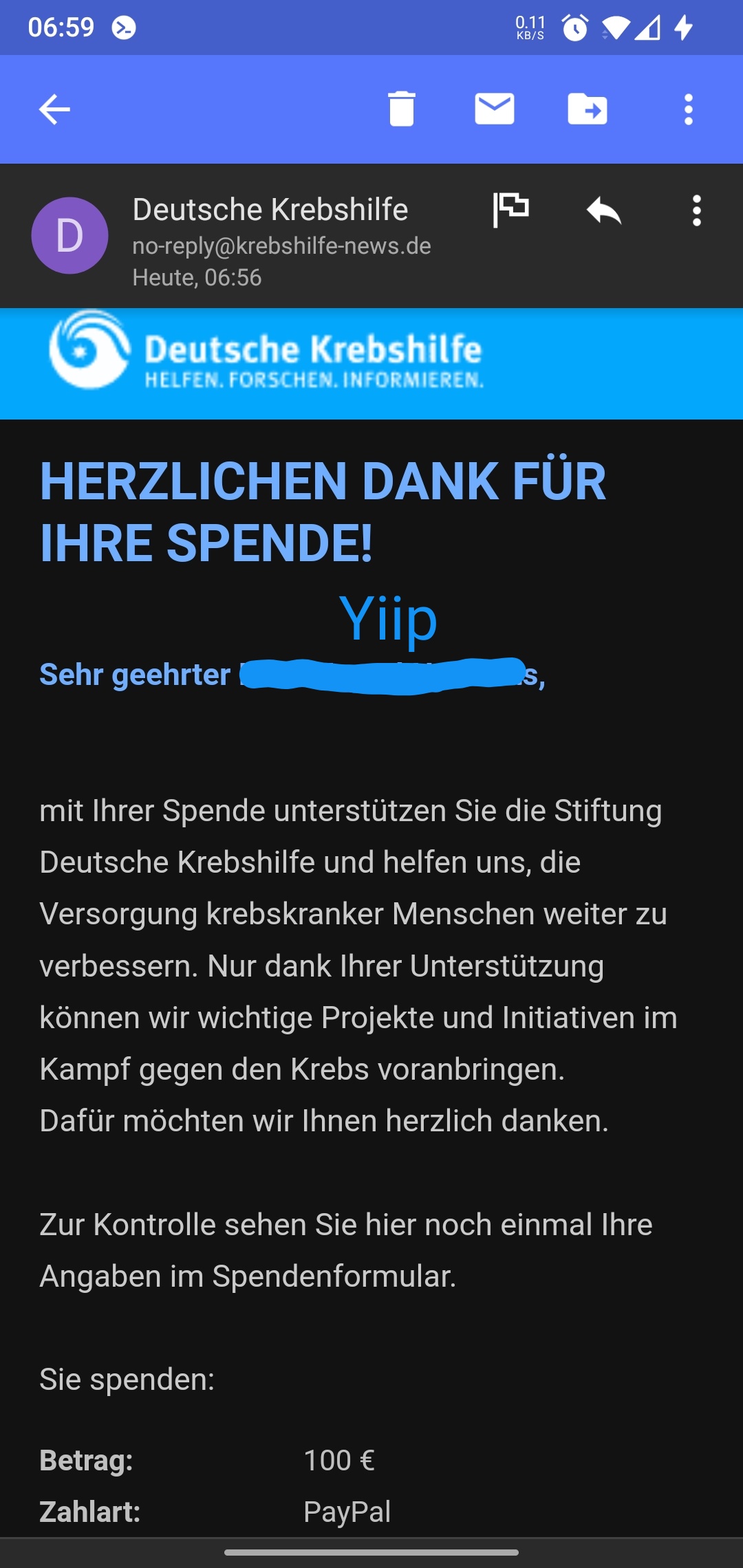Open the app bar overflow menu
Image resolution: width=743 pixels, height=1568 pixels.
pyautogui.click(x=688, y=109)
